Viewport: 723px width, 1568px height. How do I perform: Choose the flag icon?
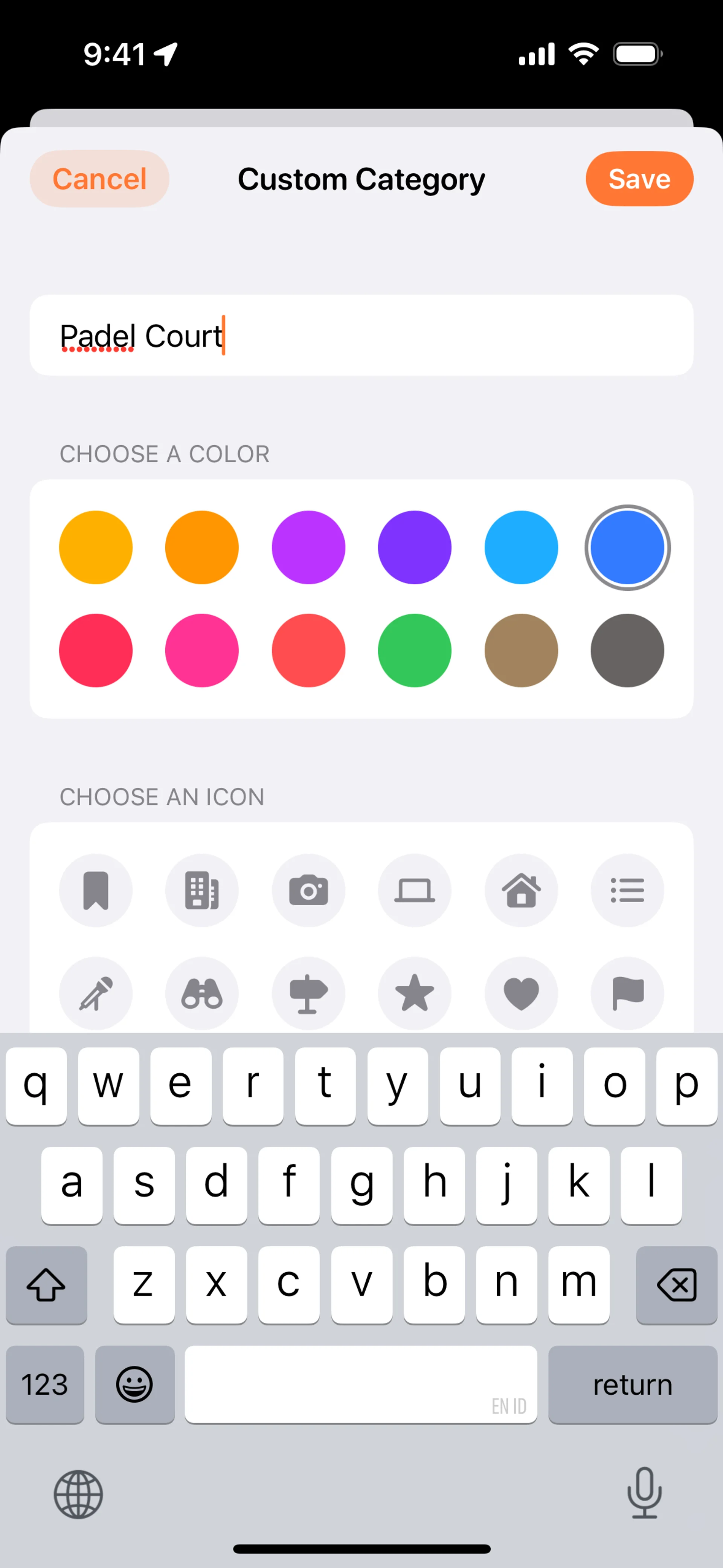click(627, 993)
